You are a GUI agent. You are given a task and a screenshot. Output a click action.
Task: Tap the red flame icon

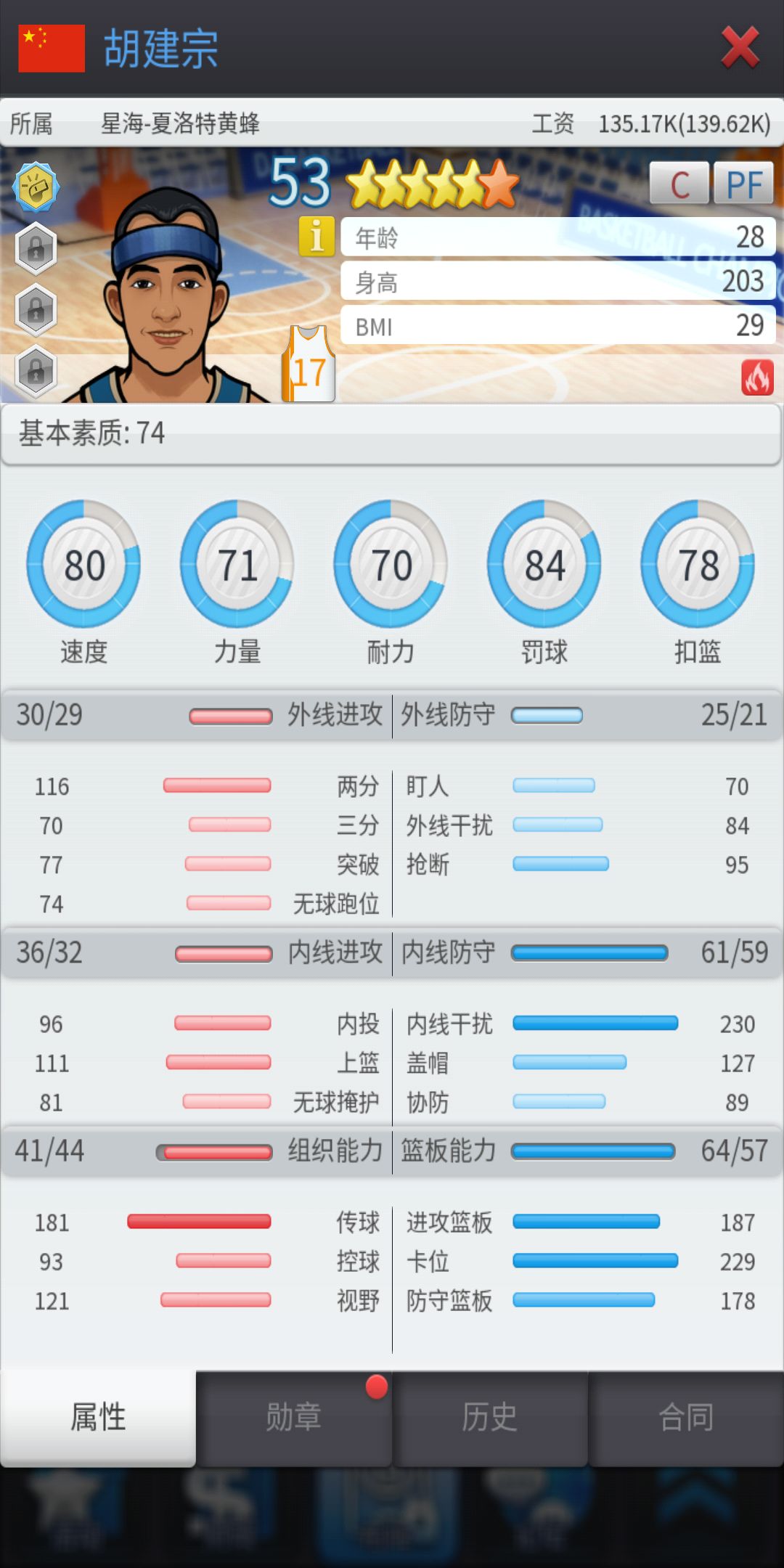pos(756,377)
